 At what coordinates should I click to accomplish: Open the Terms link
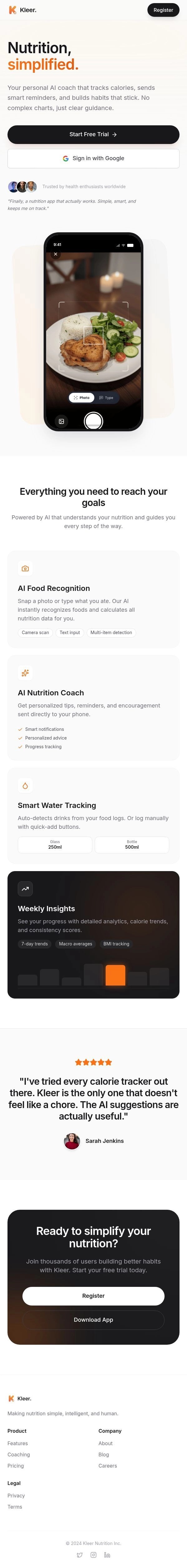15,1506
